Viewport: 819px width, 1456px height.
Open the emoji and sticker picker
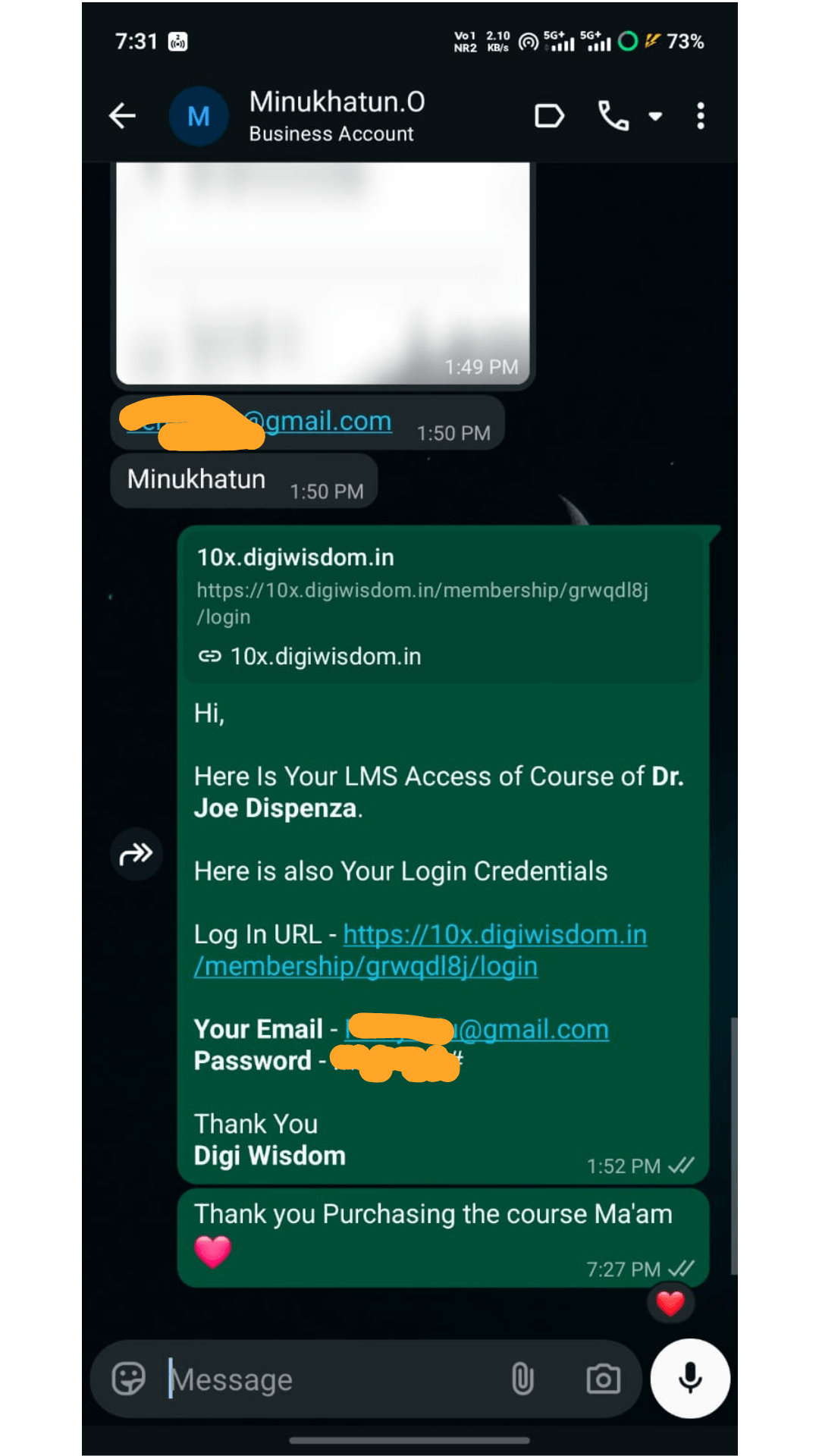(x=128, y=1379)
